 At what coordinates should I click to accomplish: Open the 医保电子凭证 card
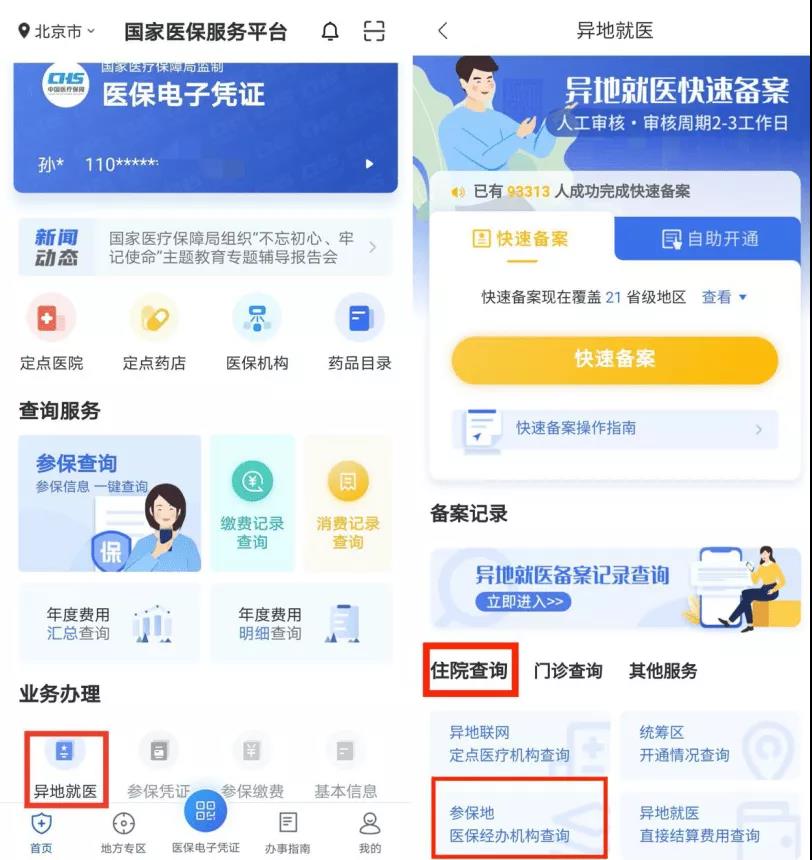click(x=205, y=125)
